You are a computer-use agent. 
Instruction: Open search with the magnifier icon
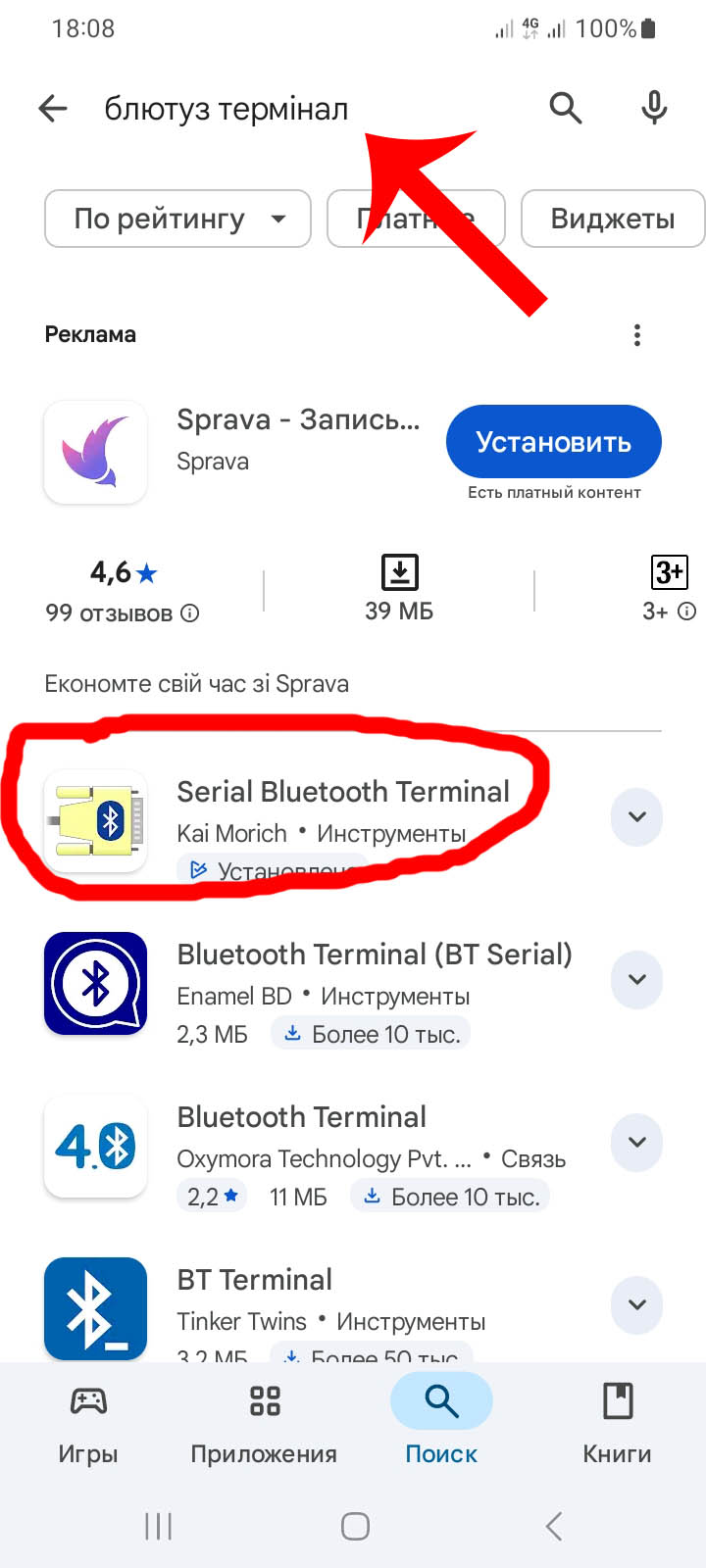(566, 109)
